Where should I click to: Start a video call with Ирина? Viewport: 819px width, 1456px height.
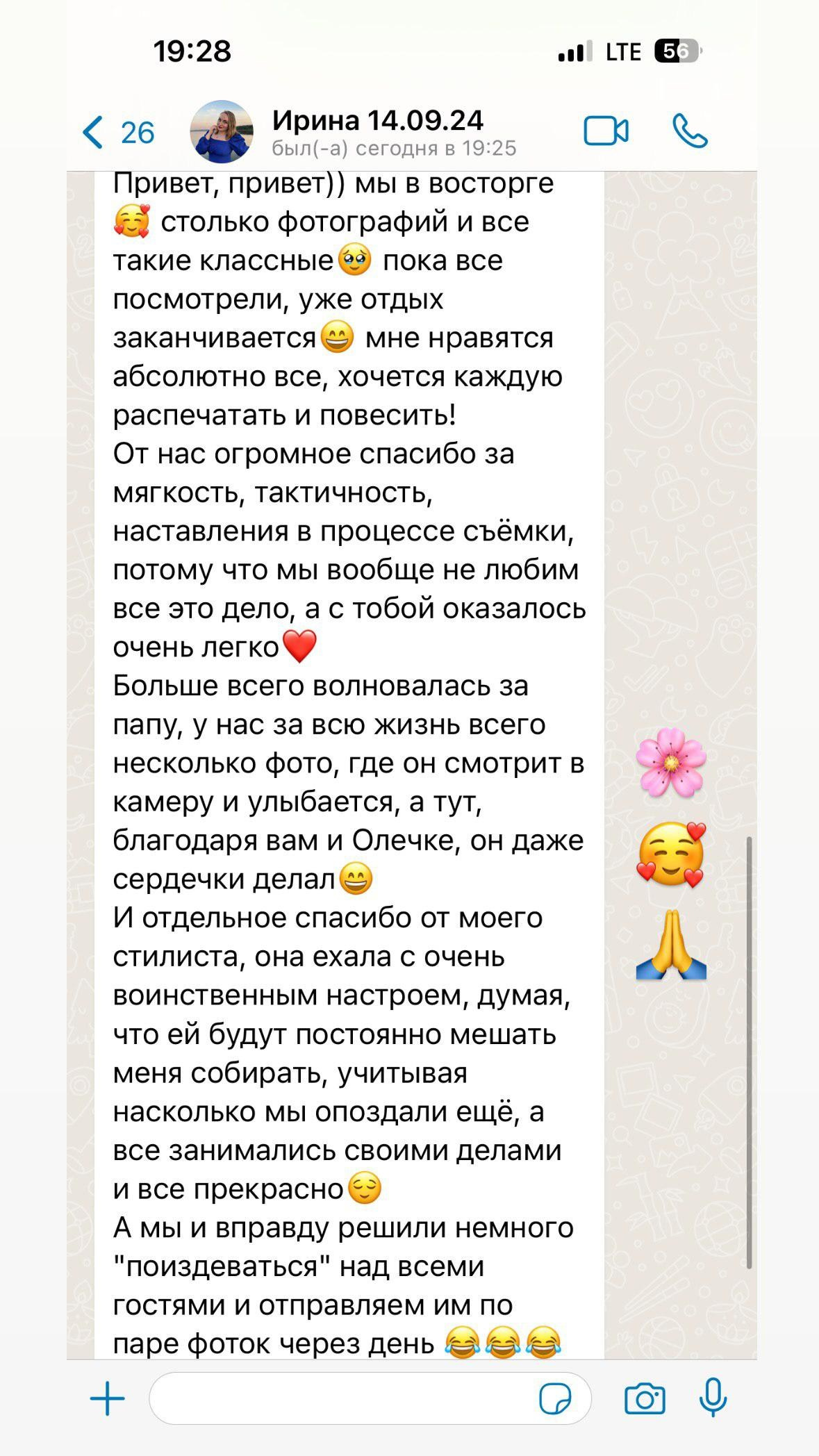[x=606, y=131]
